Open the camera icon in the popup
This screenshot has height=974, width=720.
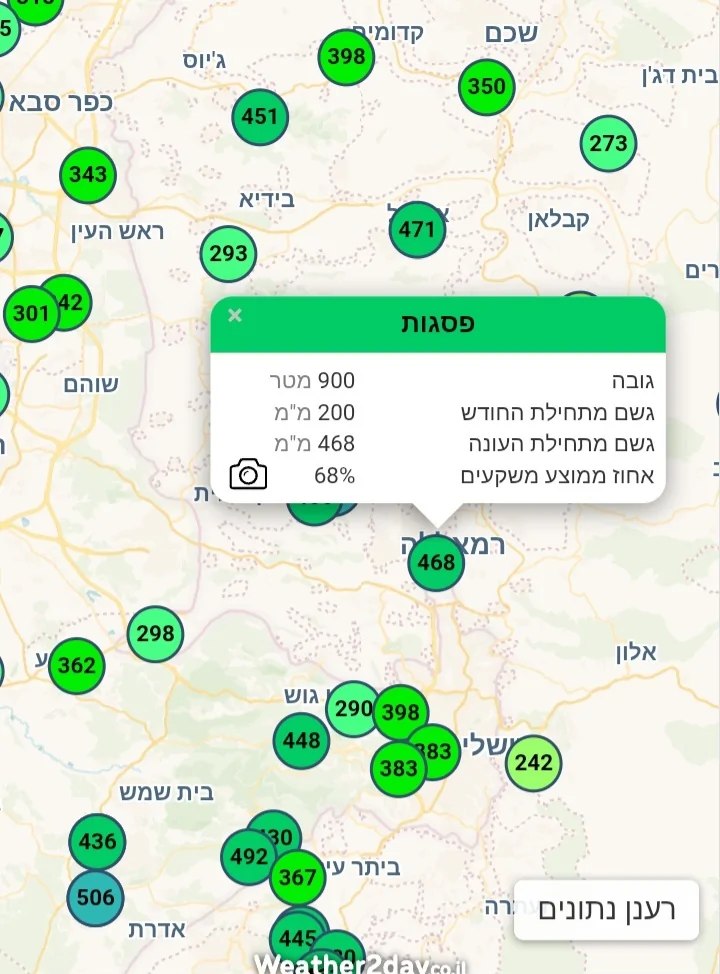(248, 474)
